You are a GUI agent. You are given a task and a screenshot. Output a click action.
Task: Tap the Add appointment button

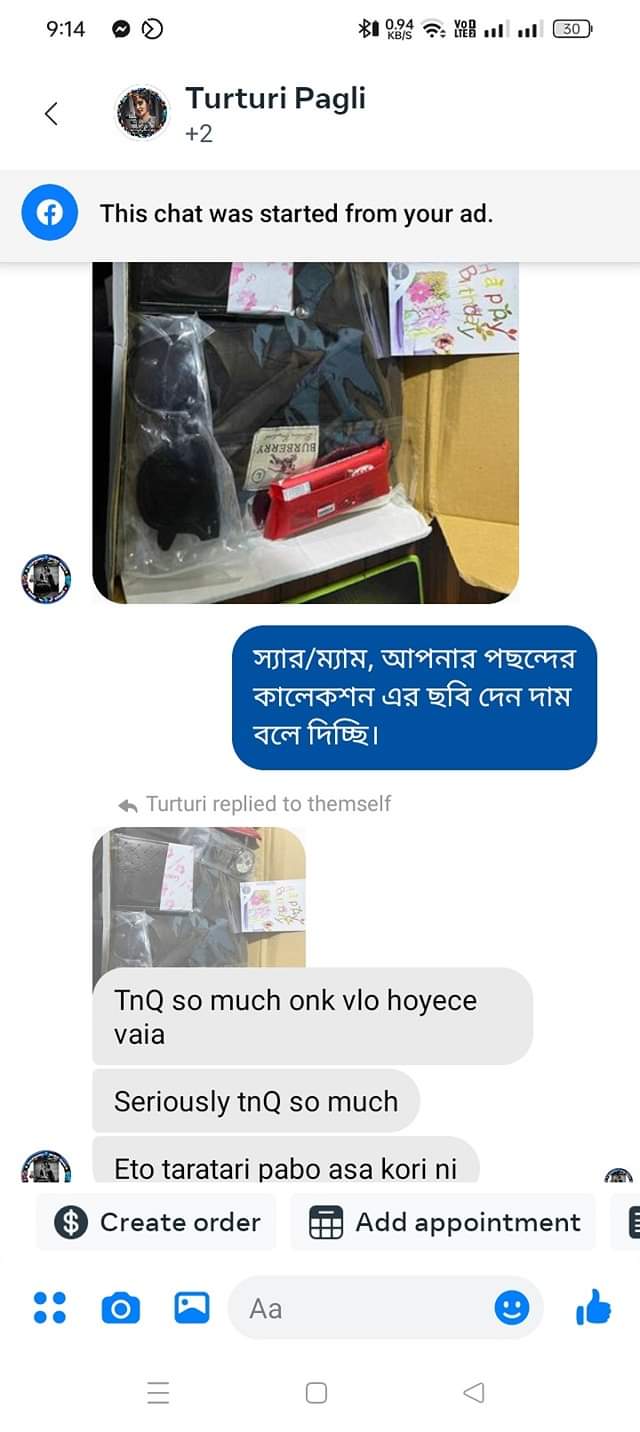pyautogui.click(x=444, y=1222)
